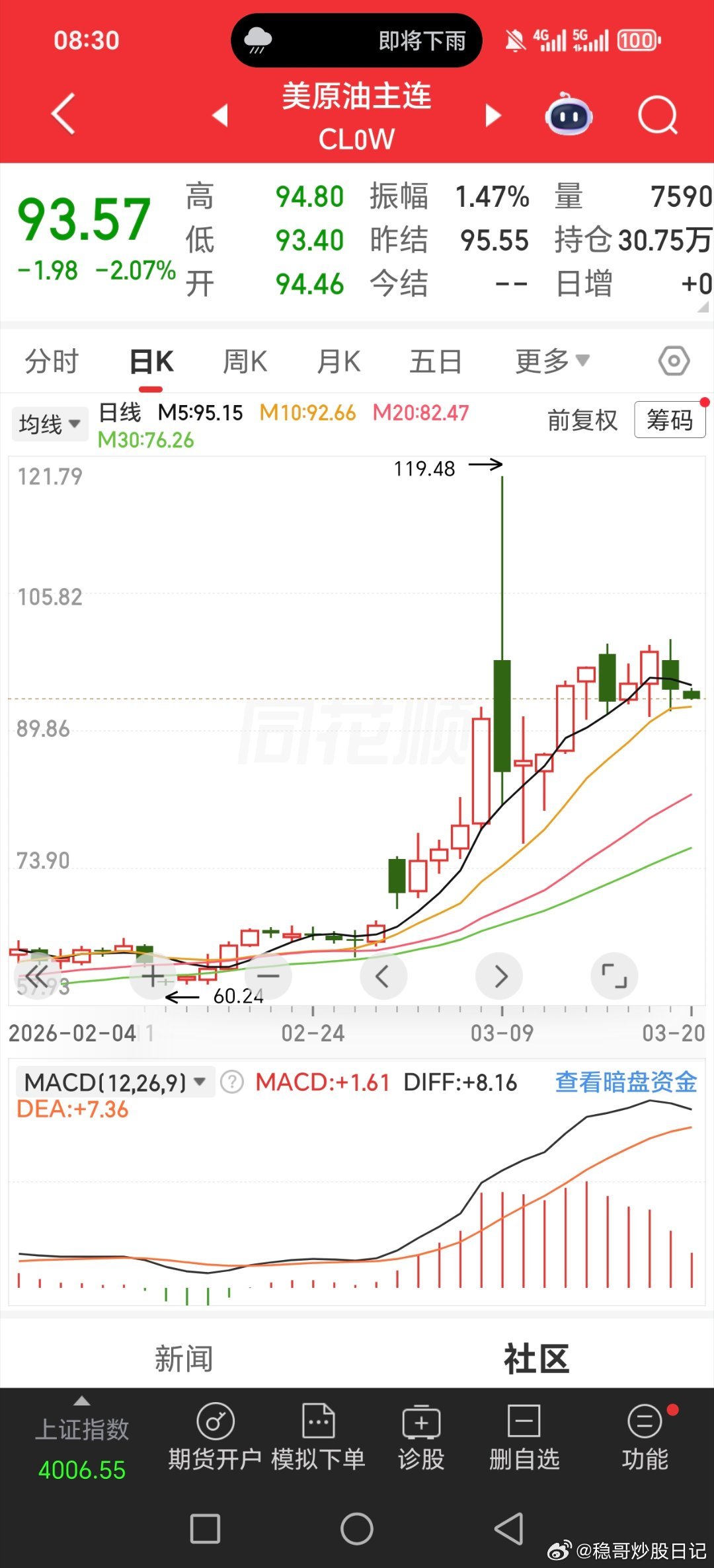
Task: Toggle the 筹码 chip distribution overlay
Action: click(x=669, y=420)
